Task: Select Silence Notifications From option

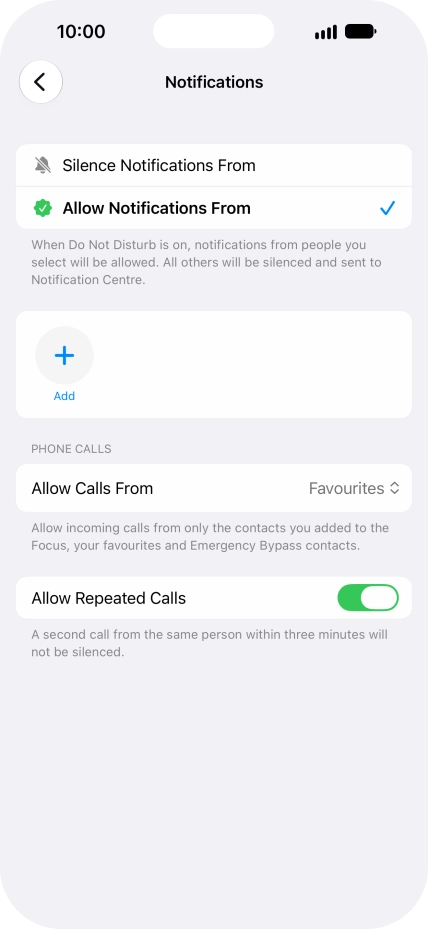Action: coord(214,165)
